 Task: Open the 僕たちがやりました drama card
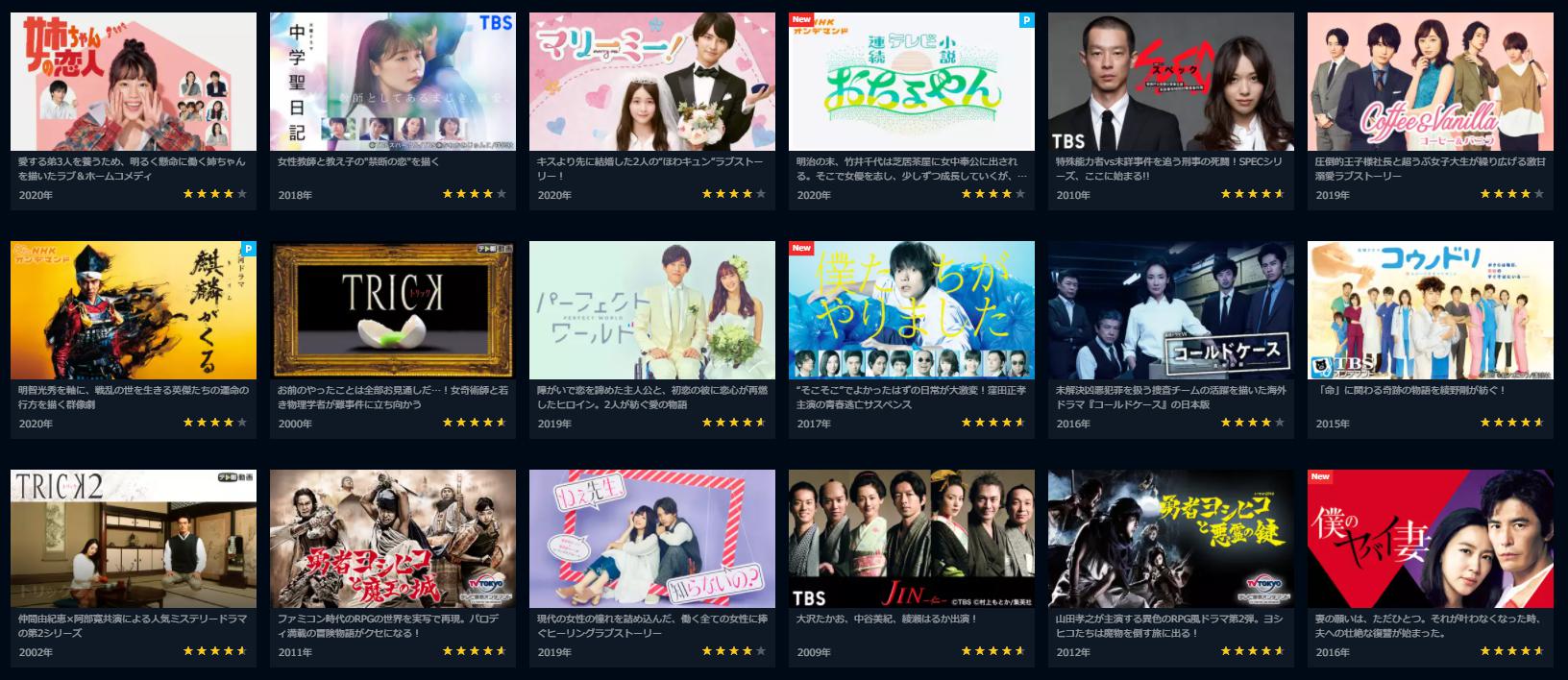(x=912, y=310)
